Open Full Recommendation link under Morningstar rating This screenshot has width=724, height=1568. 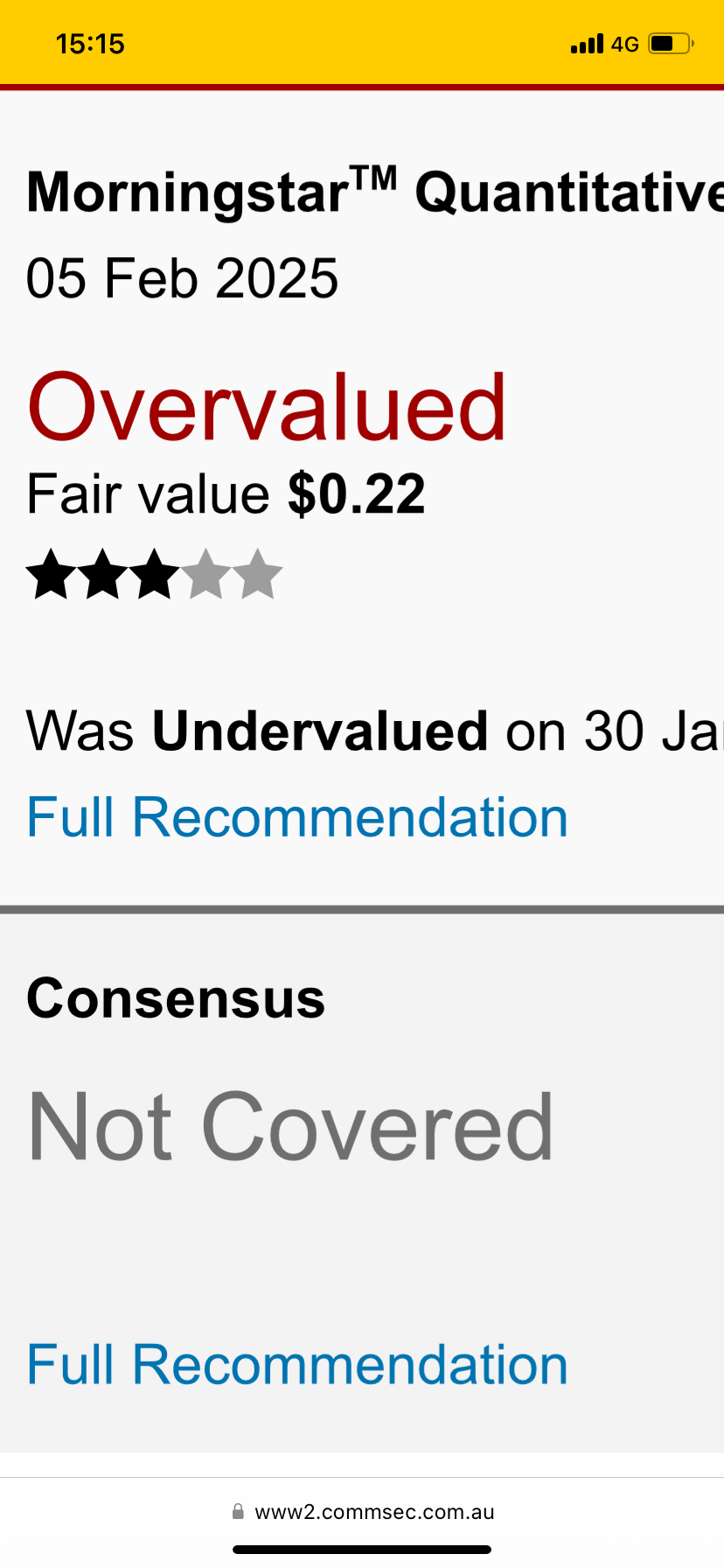coord(297,817)
